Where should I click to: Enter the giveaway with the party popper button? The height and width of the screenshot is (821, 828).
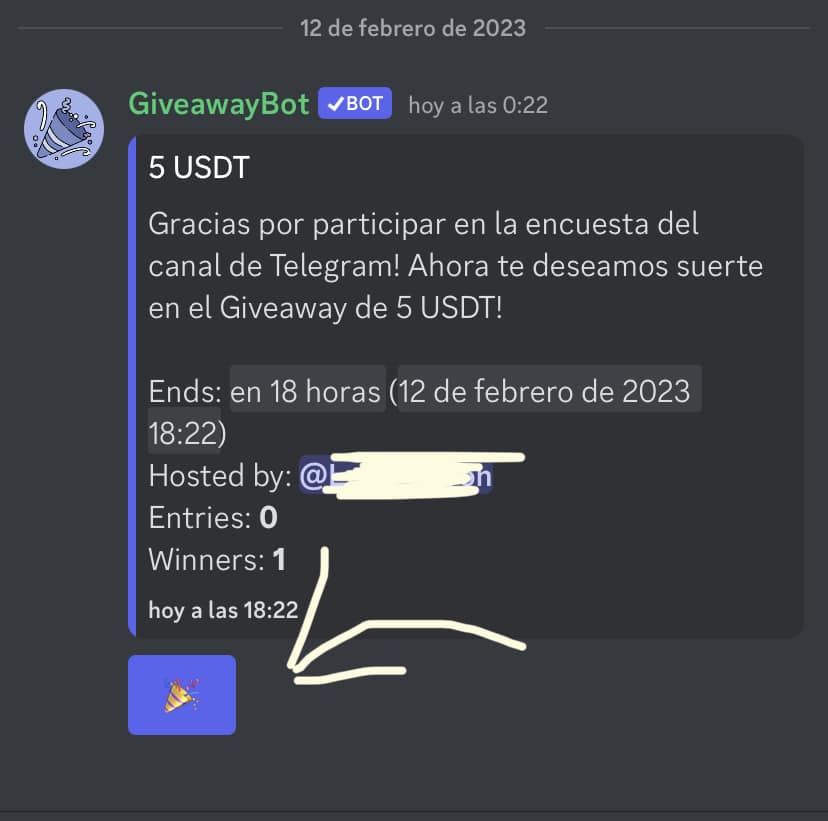(x=182, y=695)
